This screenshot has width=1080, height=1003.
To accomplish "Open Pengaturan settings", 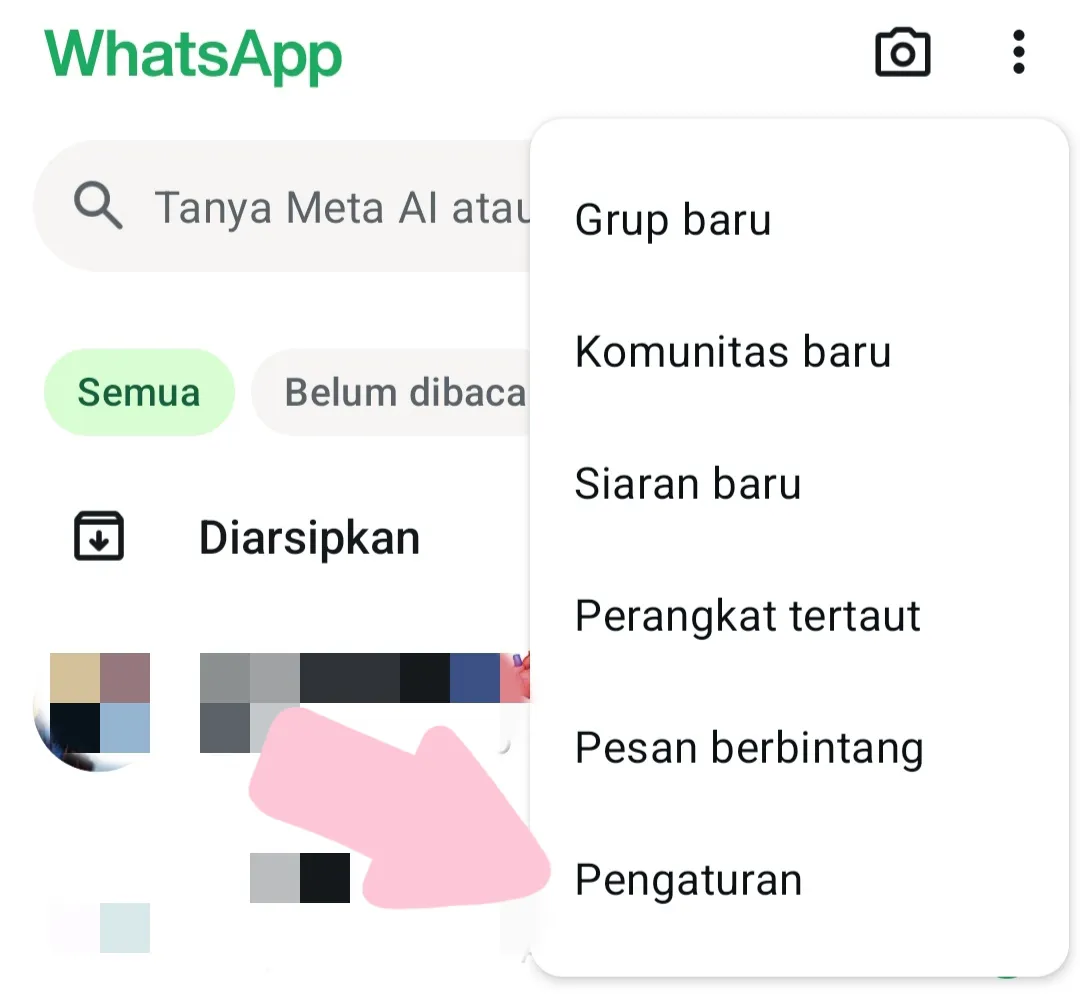I will (688, 880).
